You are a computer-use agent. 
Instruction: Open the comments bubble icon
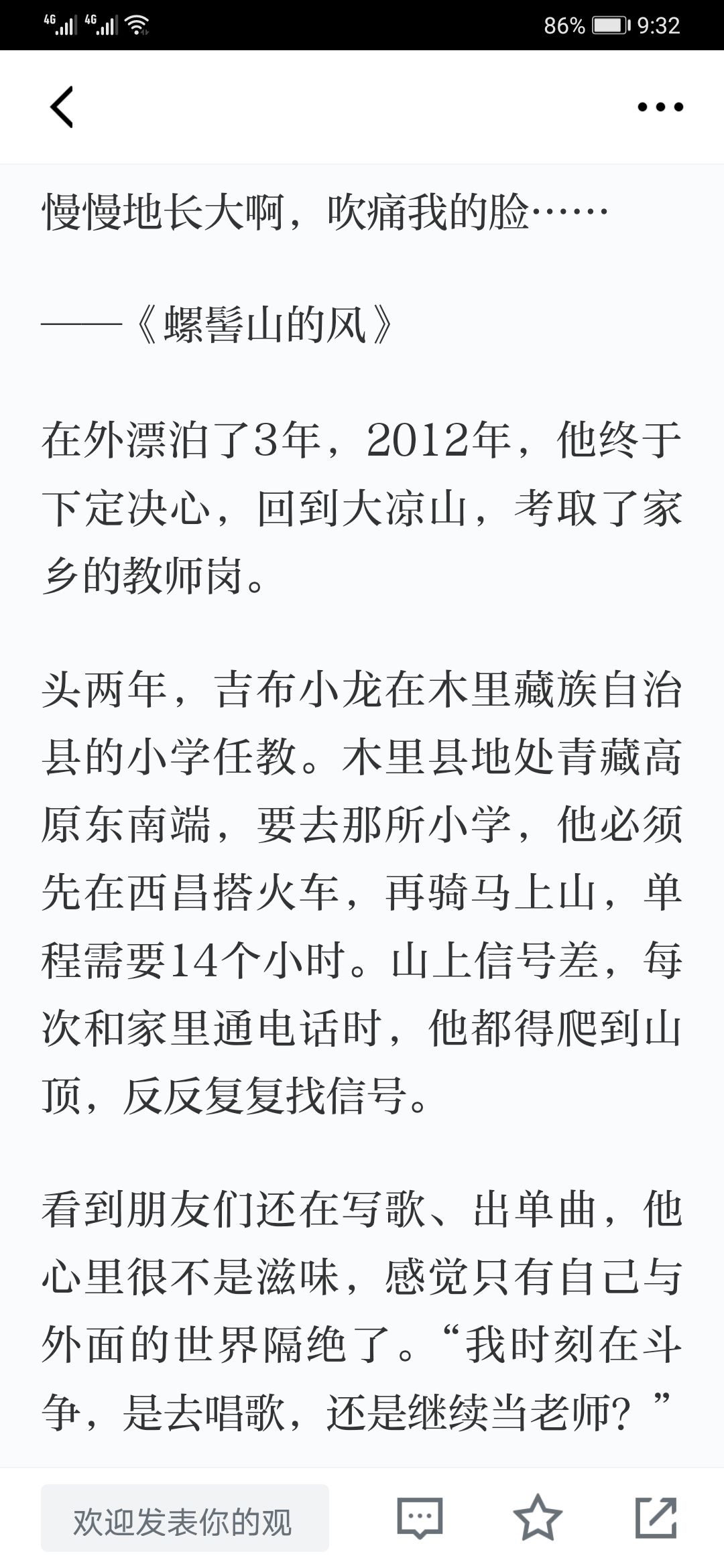tap(420, 1518)
